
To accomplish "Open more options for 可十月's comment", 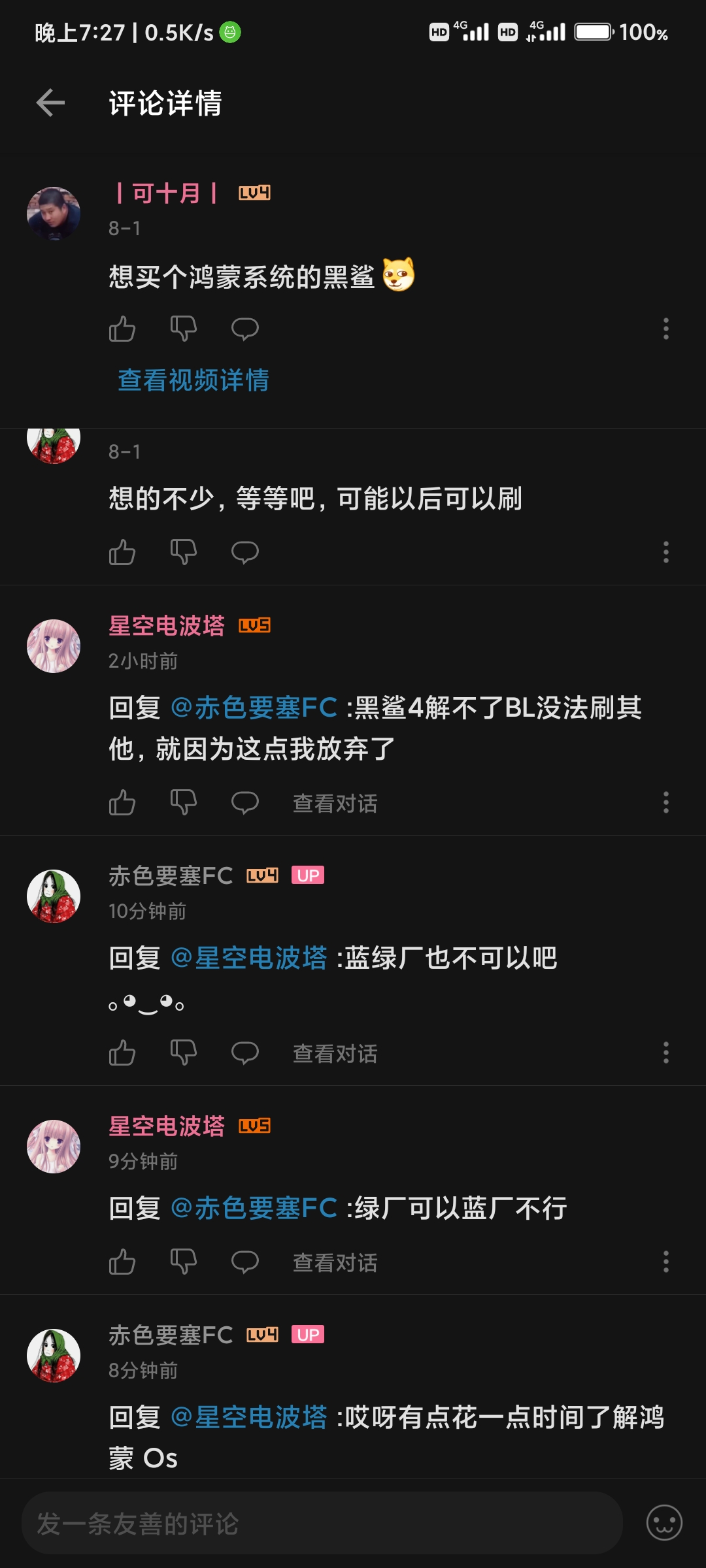I will coord(666,329).
